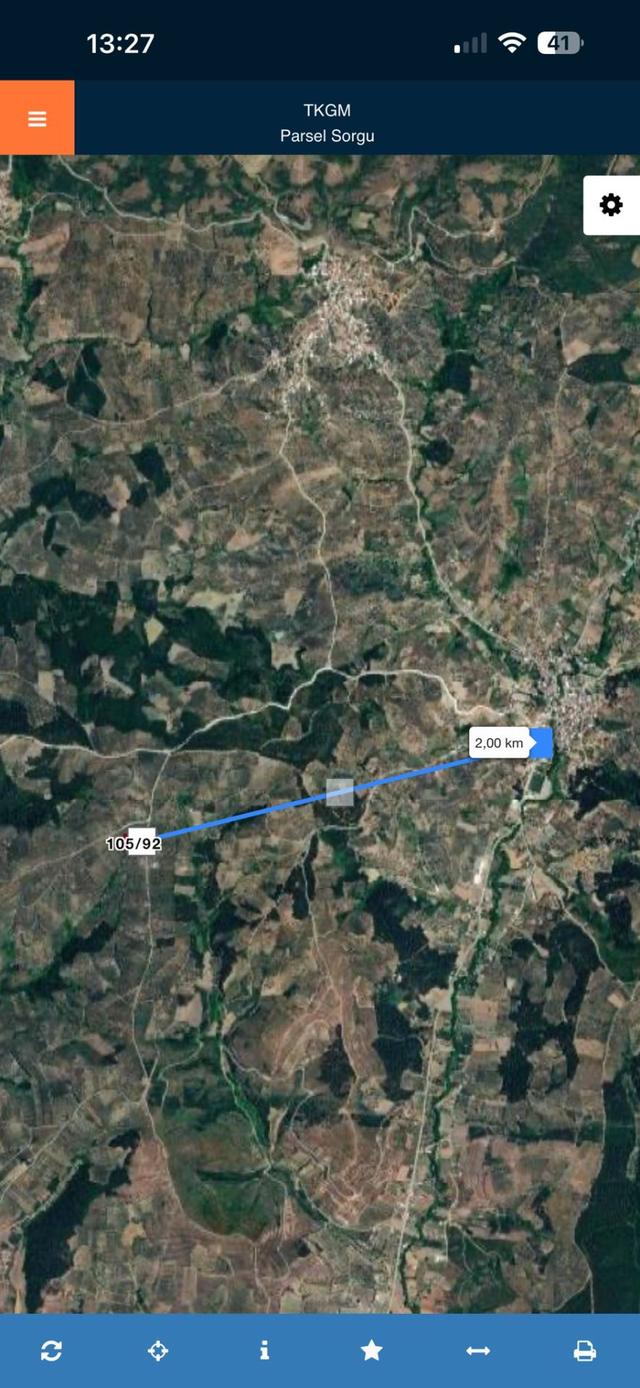Select the distance measure arrow tool
Image resolution: width=640 pixels, height=1388 pixels.
click(x=478, y=1351)
